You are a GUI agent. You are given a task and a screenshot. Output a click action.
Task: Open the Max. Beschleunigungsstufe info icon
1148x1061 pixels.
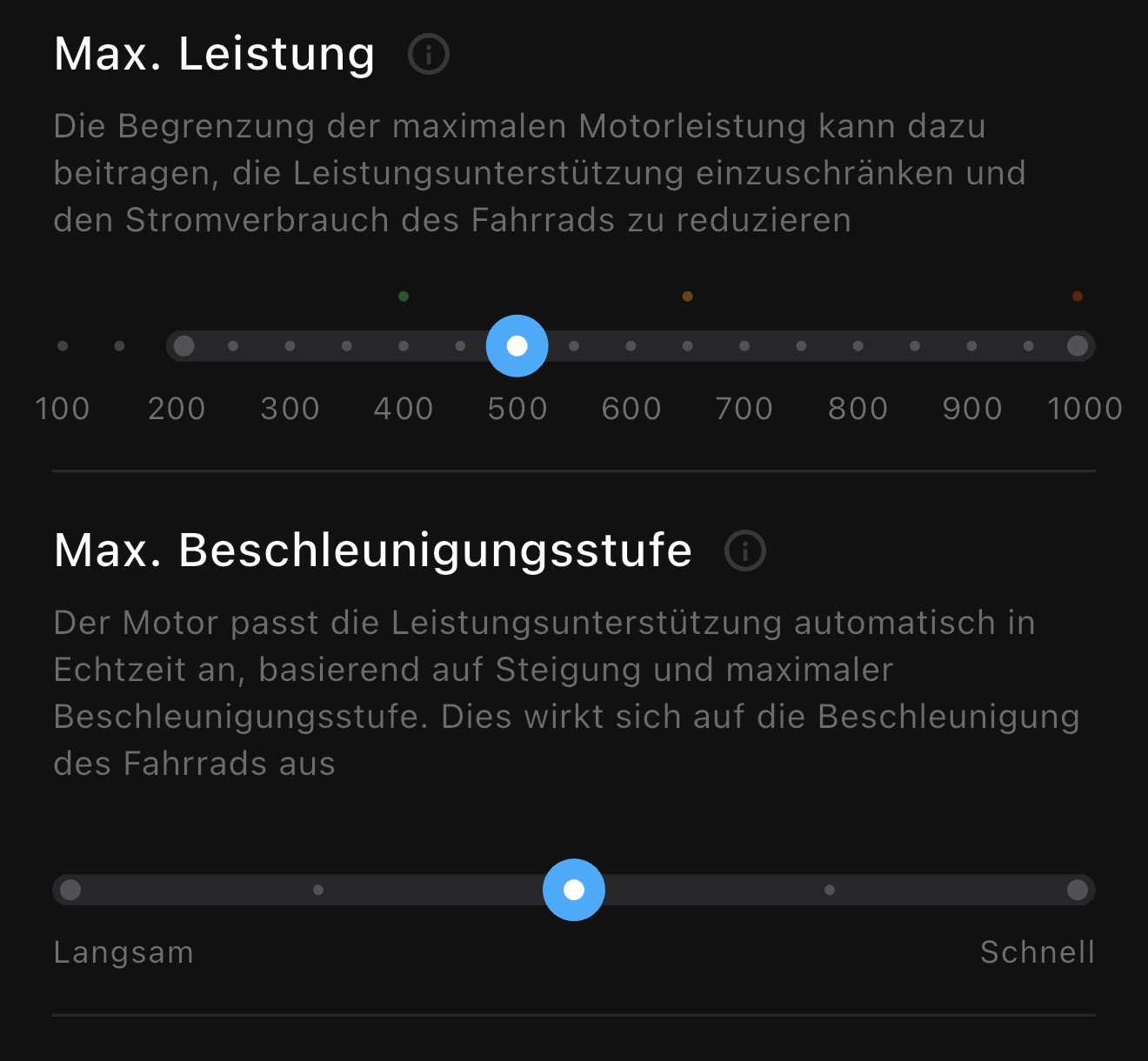(745, 551)
